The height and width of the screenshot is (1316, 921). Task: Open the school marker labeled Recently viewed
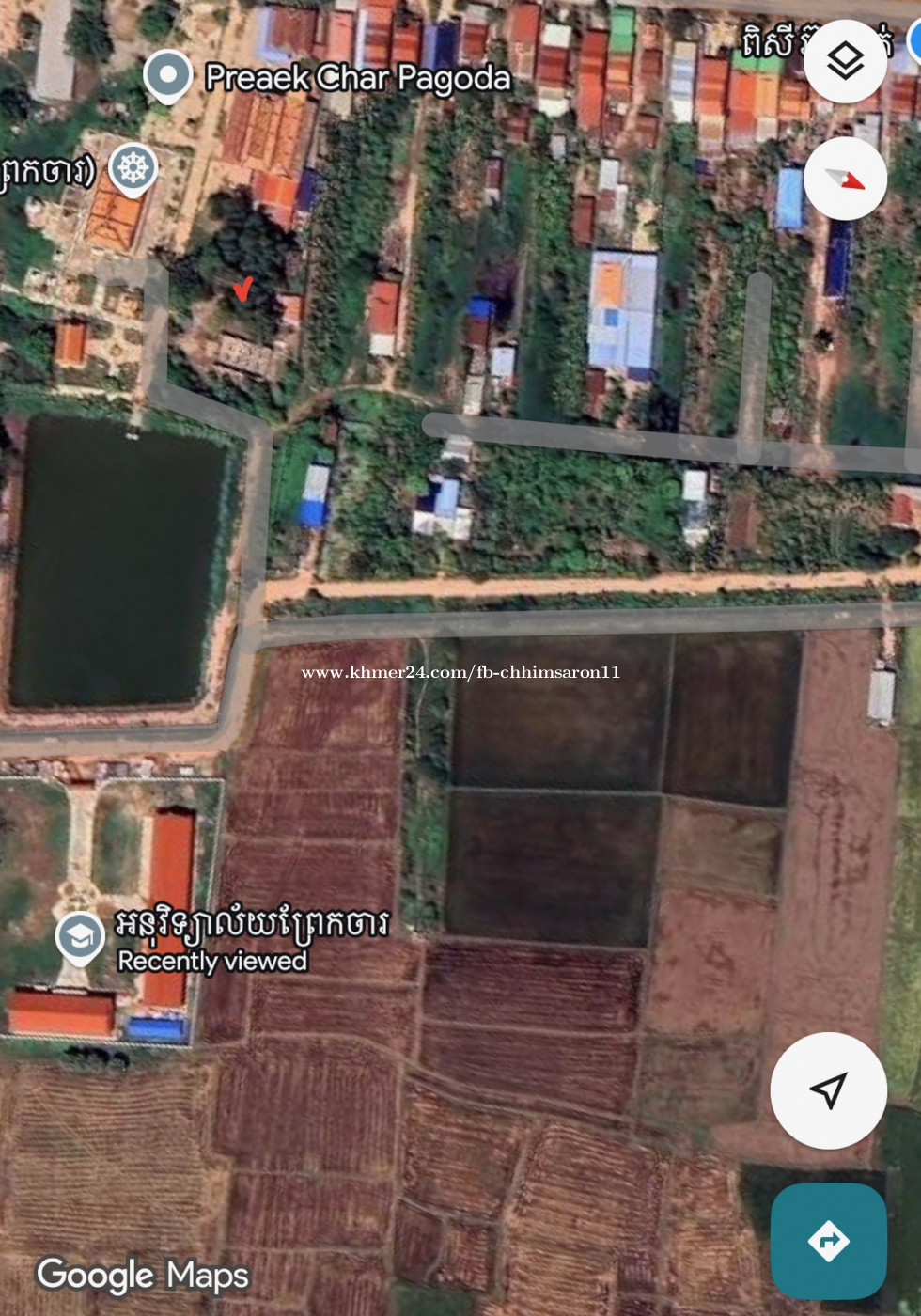coord(80,937)
